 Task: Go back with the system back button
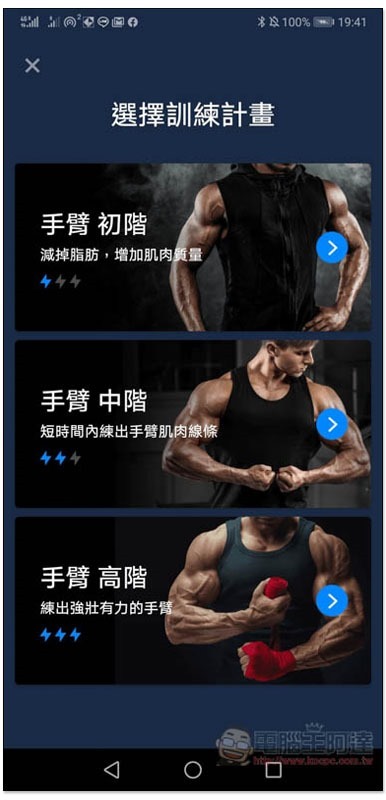coord(112,769)
